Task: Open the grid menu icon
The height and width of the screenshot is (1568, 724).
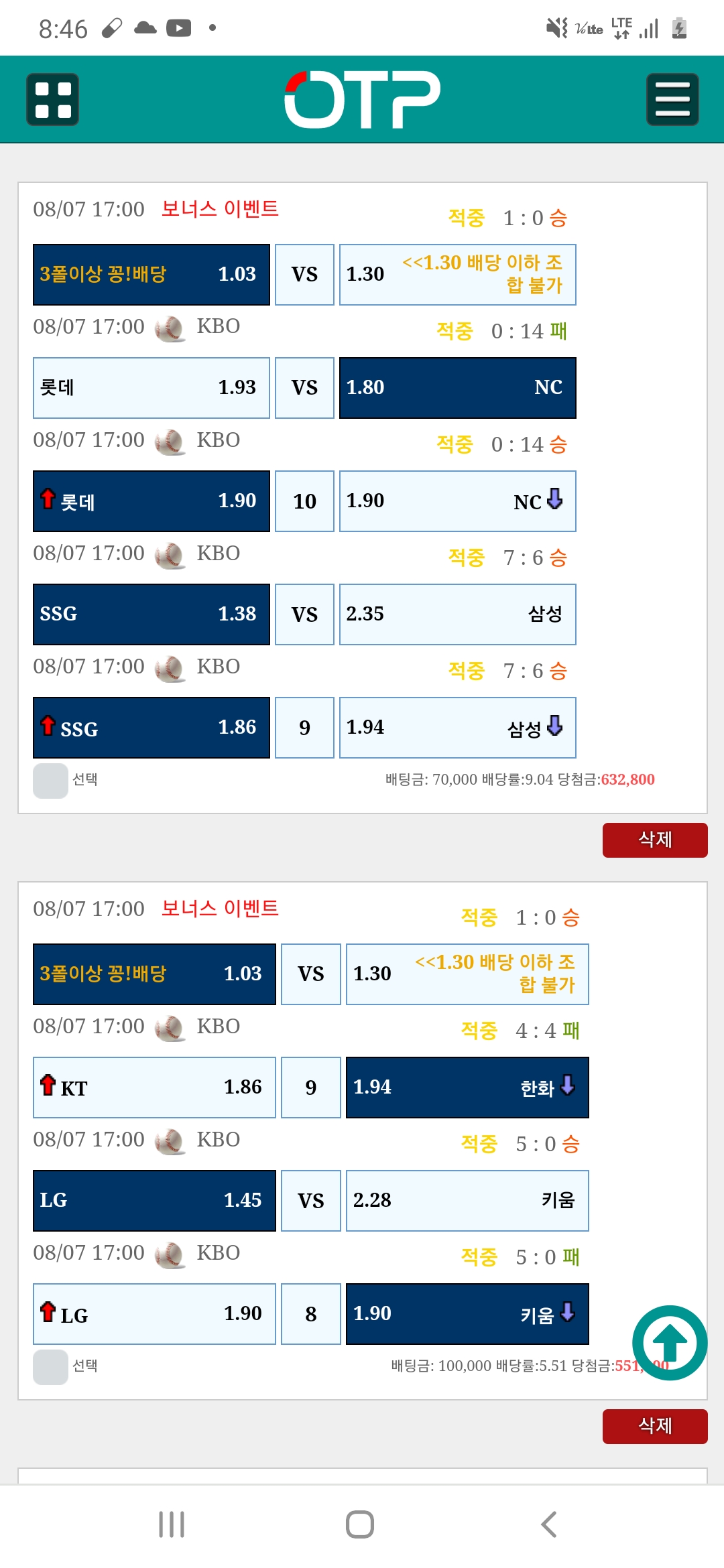Action: tap(53, 99)
